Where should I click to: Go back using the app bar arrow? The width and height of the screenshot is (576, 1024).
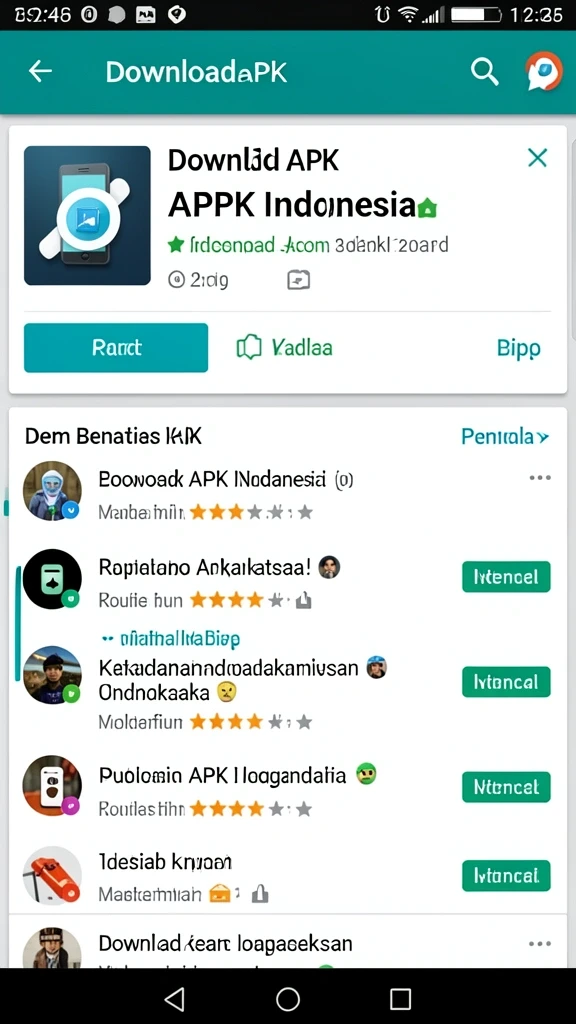[x=40, y=71]
